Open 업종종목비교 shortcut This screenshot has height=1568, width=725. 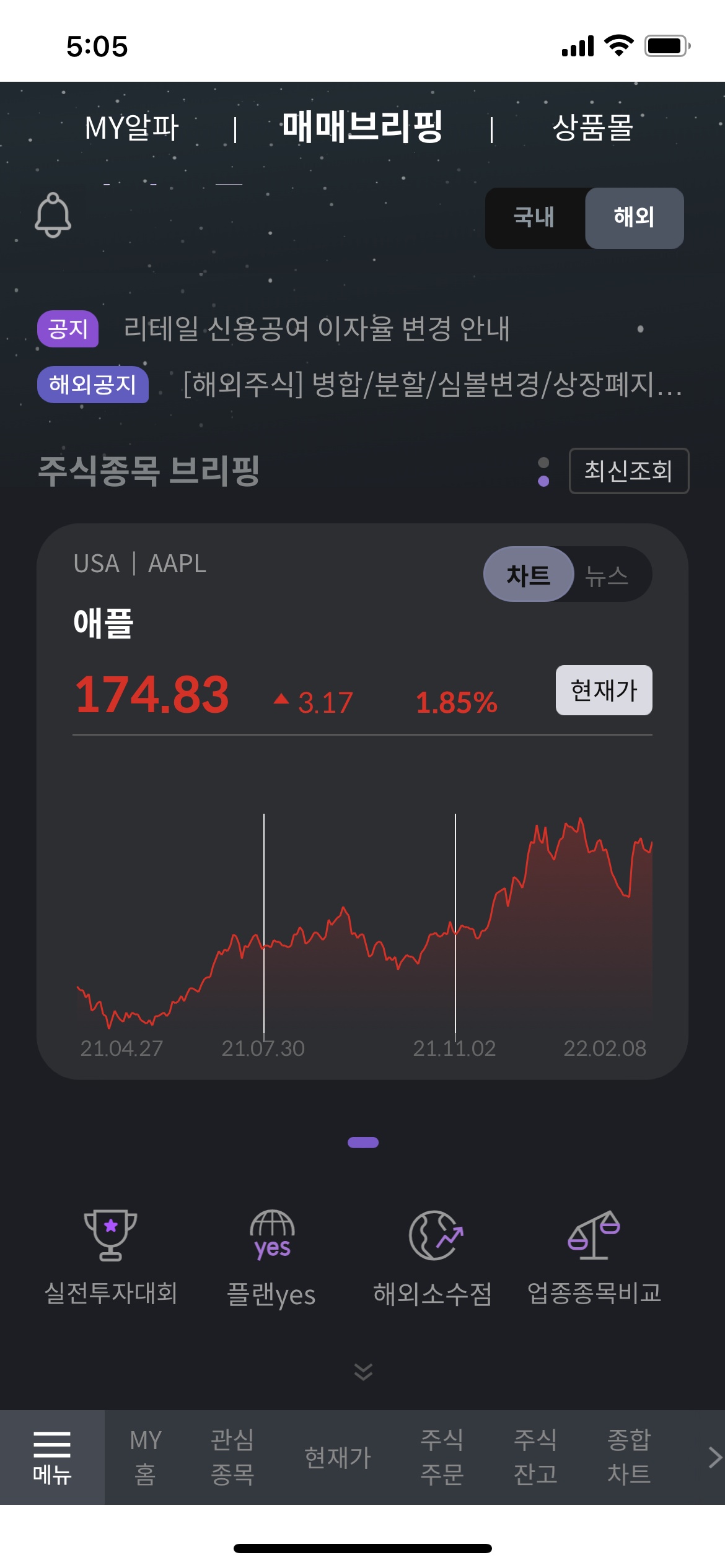pyautogui.click(x=594, y=1253)
